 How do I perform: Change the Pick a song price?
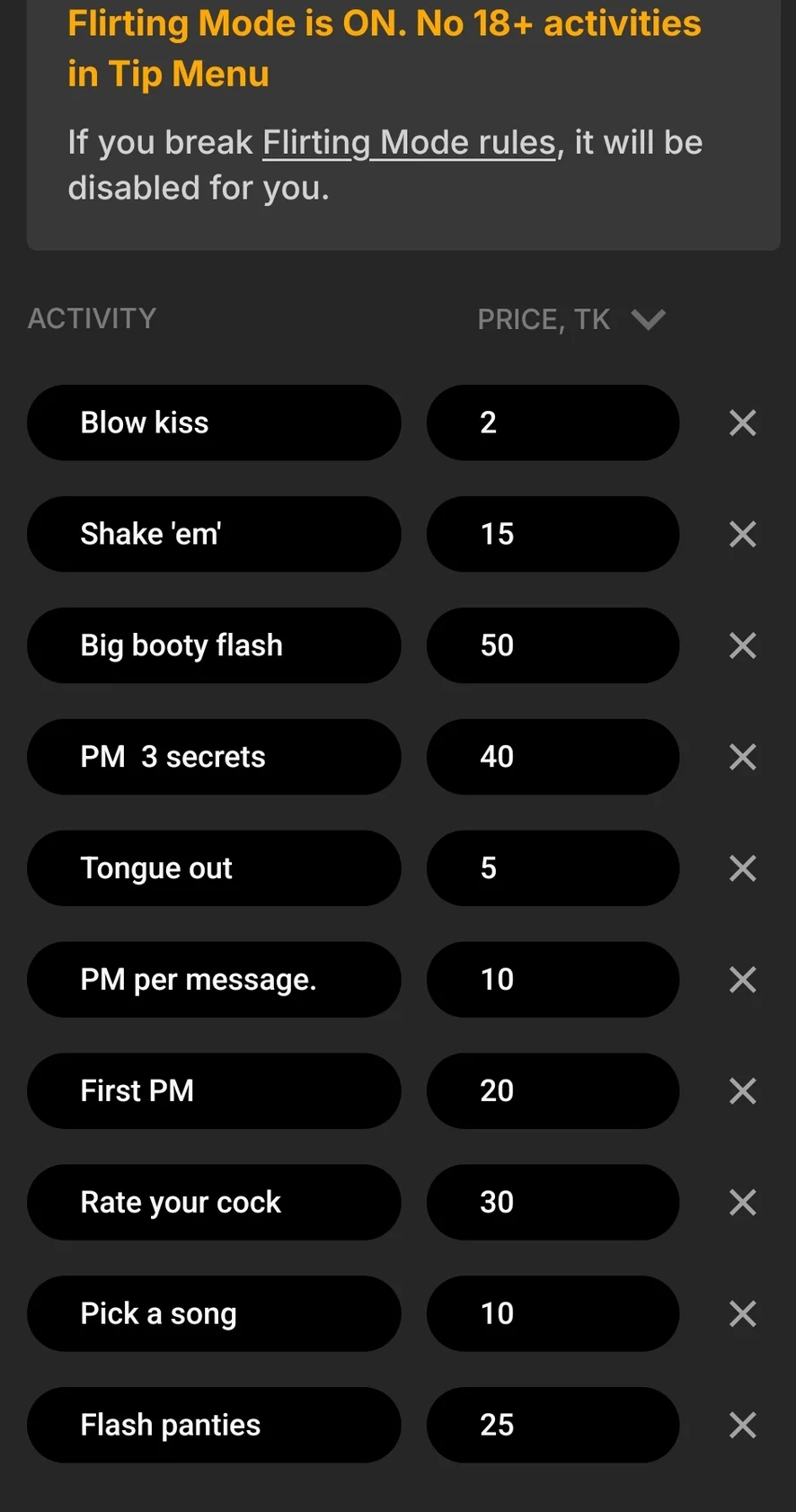point(552,1313)
